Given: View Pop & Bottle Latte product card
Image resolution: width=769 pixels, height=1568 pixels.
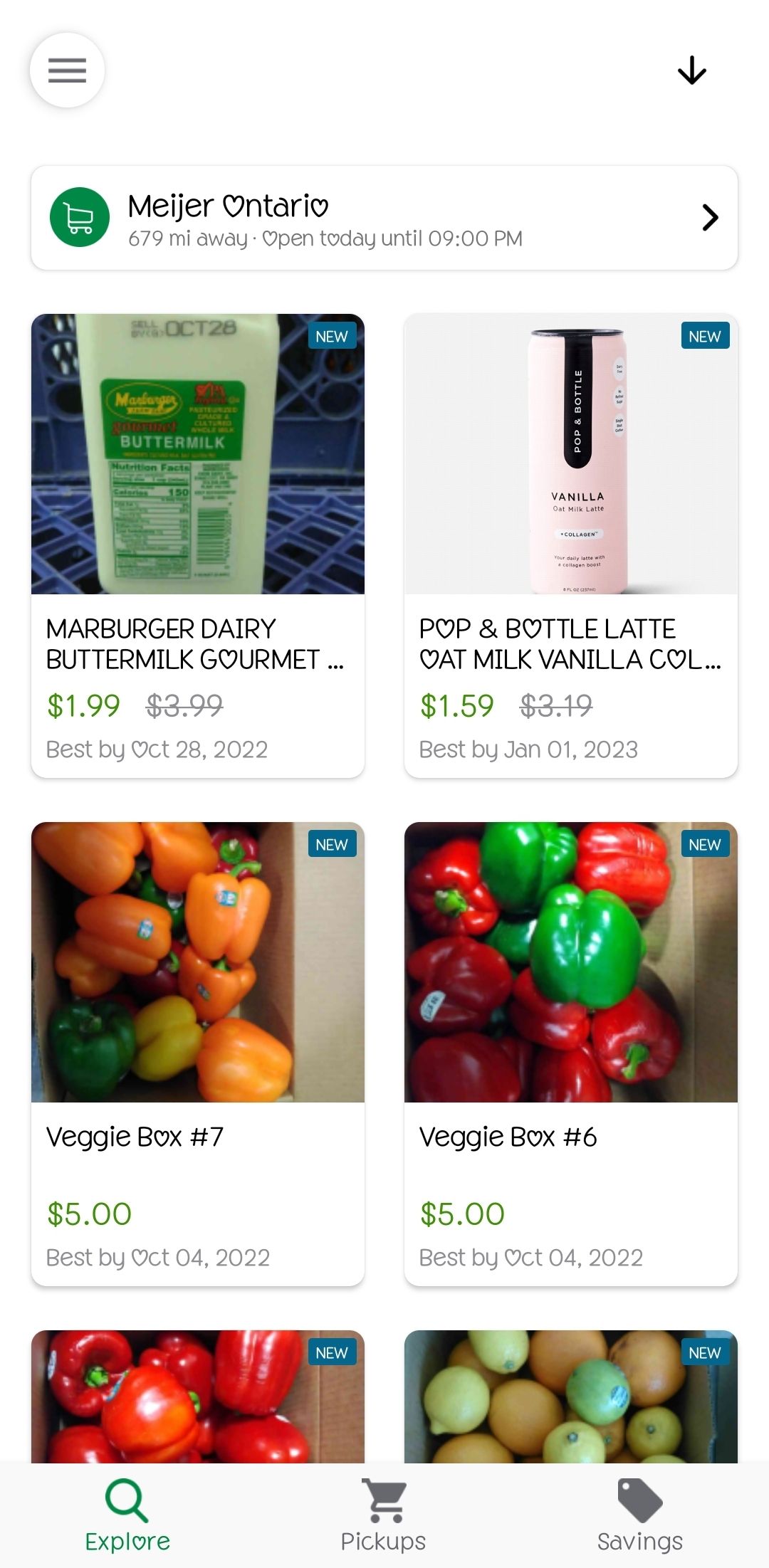Looking at the screenshot, I should (x=571, y=545).
